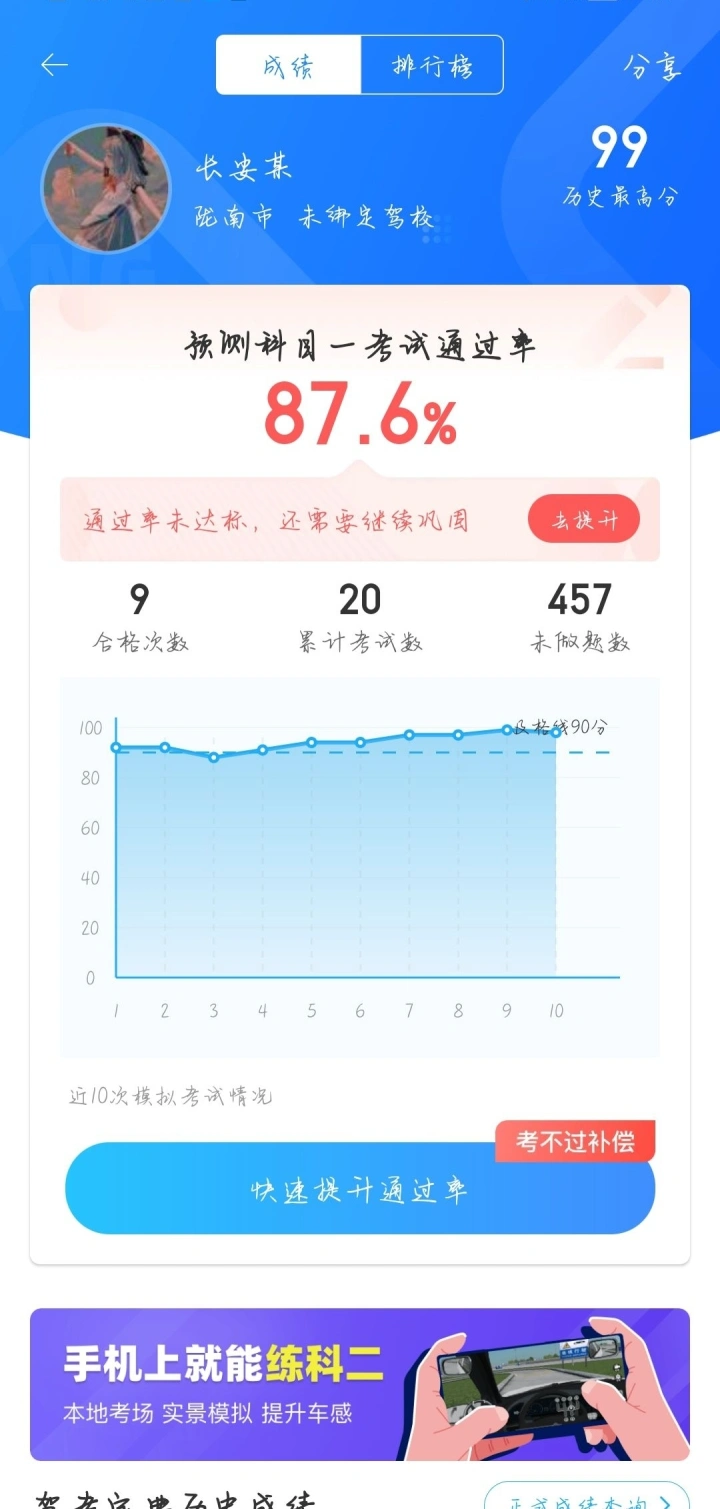The height and width of the screenshot is (1509, 720).
Task: Tap the red 去提升 button
Action: [x=584, y=520]
